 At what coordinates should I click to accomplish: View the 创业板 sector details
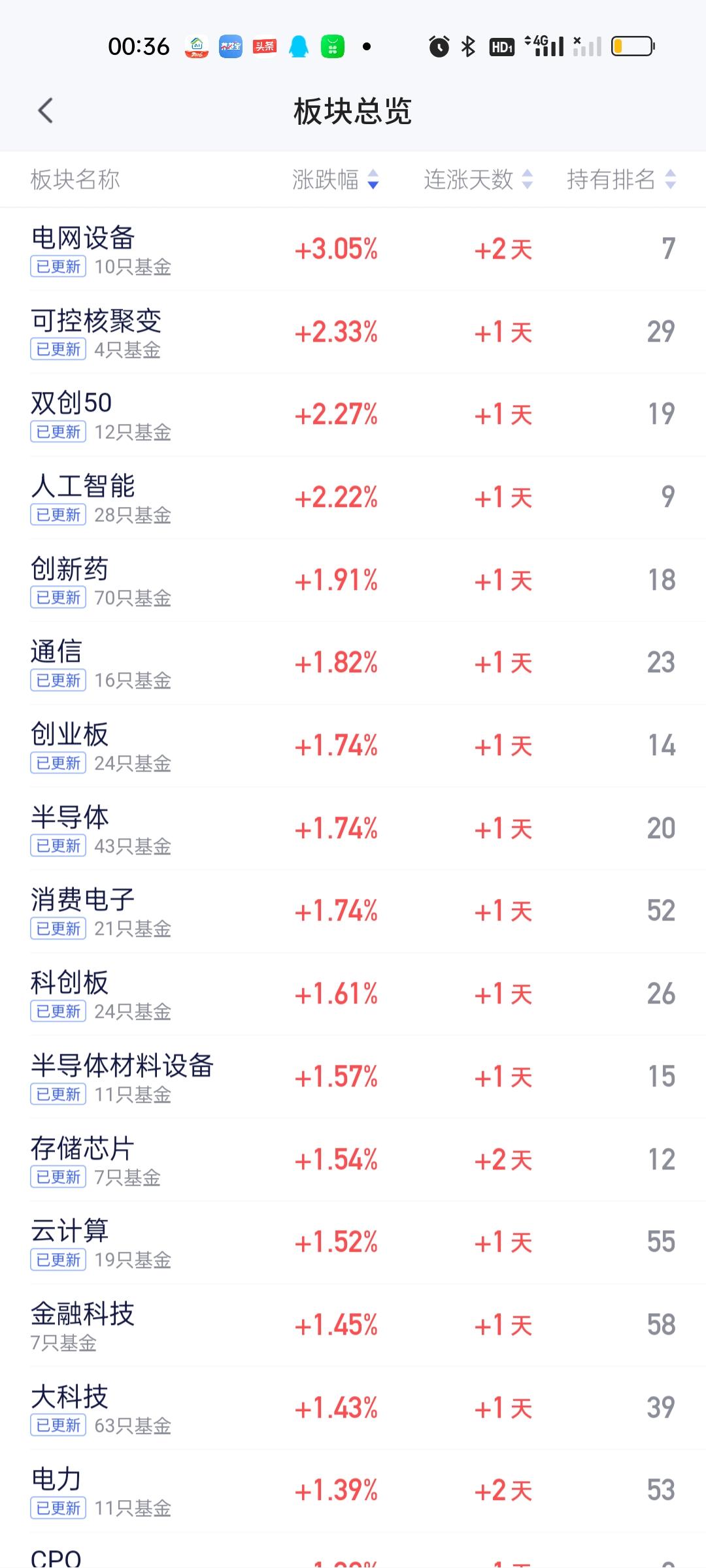click(x=353, y=746)
